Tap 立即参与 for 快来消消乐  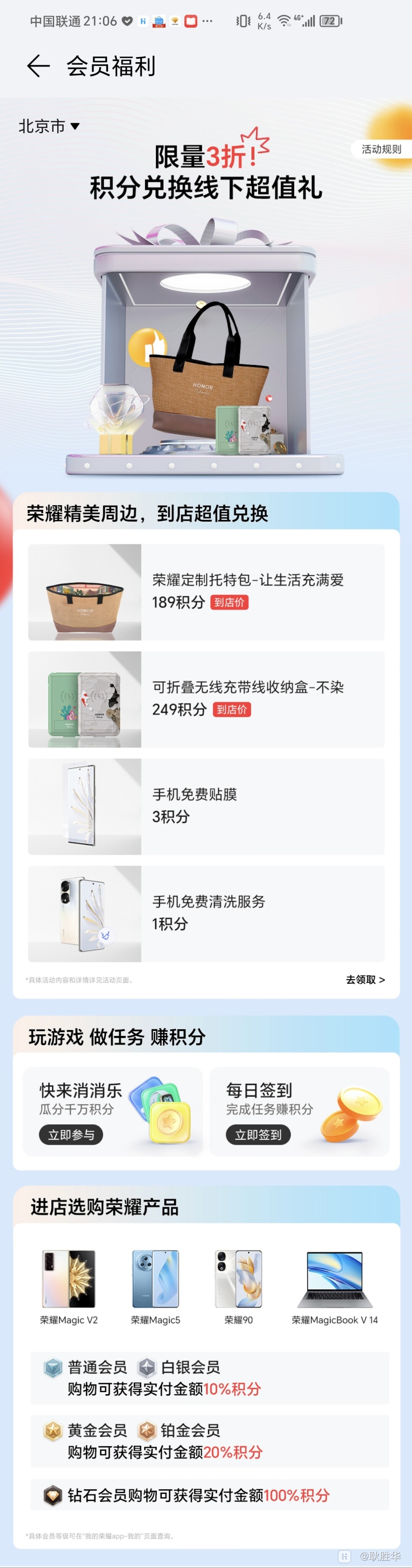pyautogui.click(x=71, y=1135)
